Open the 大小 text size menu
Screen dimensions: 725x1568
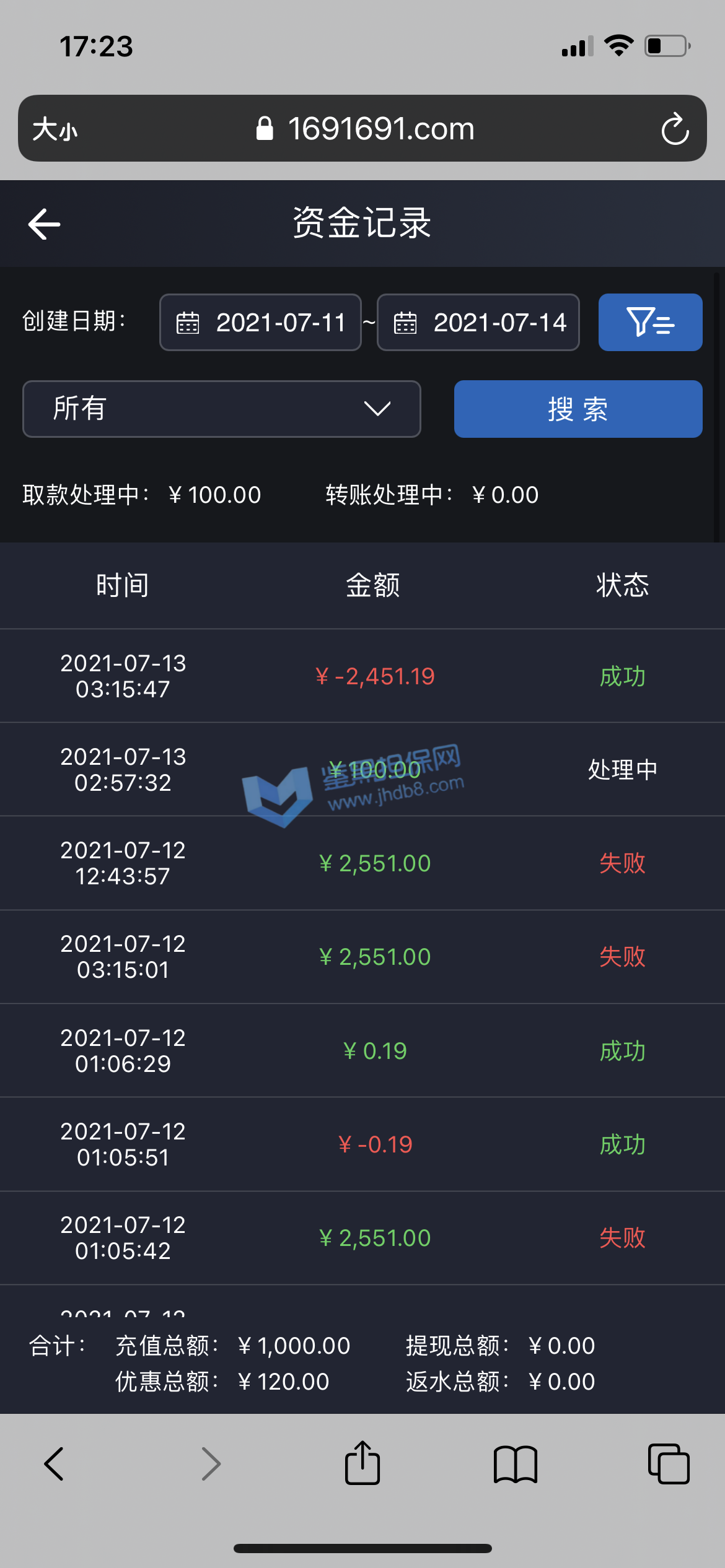point(55,129)
